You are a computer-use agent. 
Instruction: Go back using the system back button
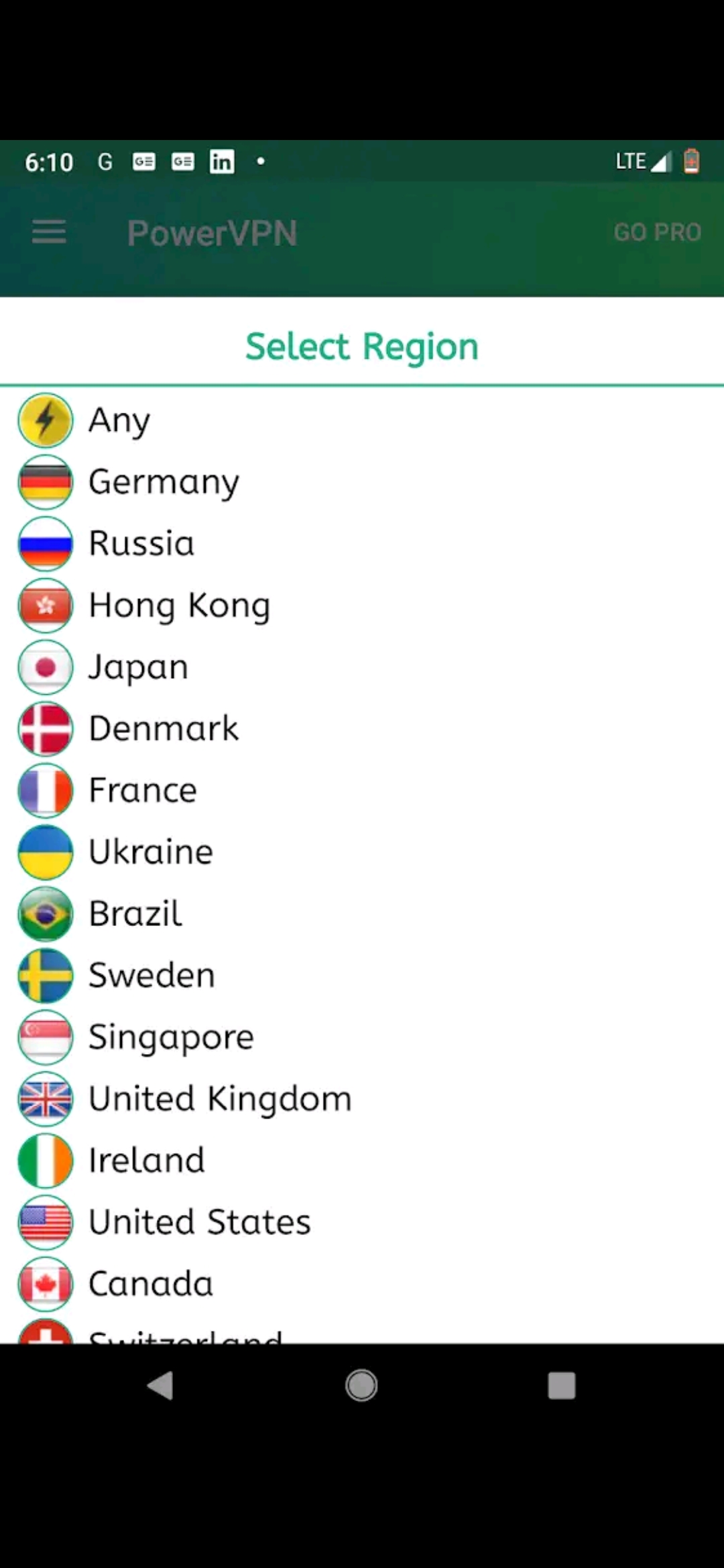161,1385
